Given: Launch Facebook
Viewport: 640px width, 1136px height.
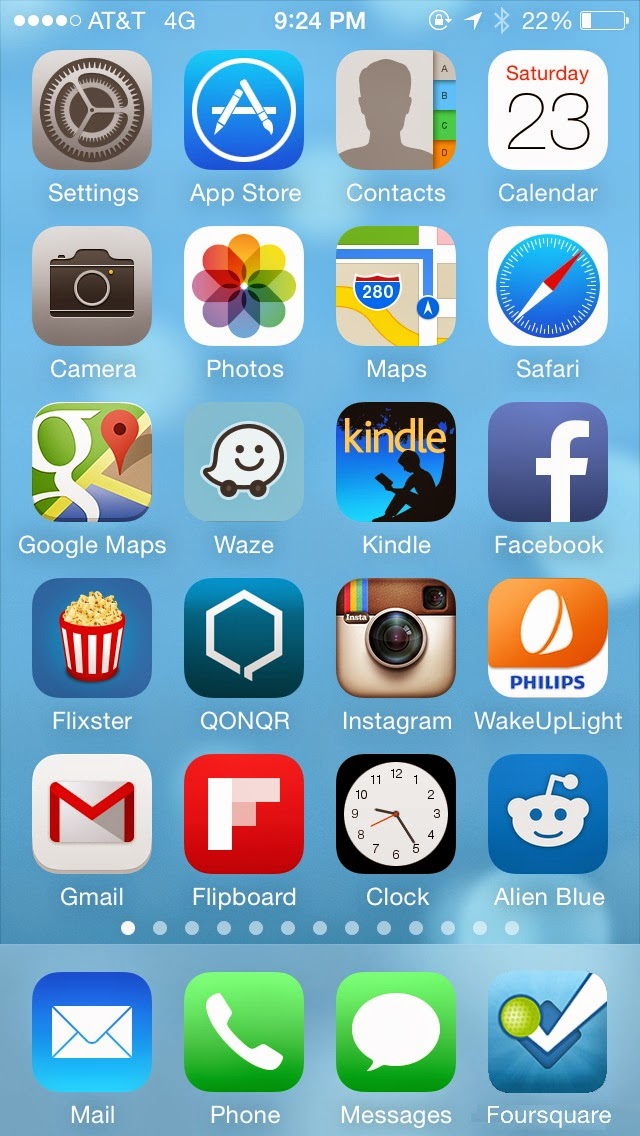Looking at the screenshot, I should [548, 462].
